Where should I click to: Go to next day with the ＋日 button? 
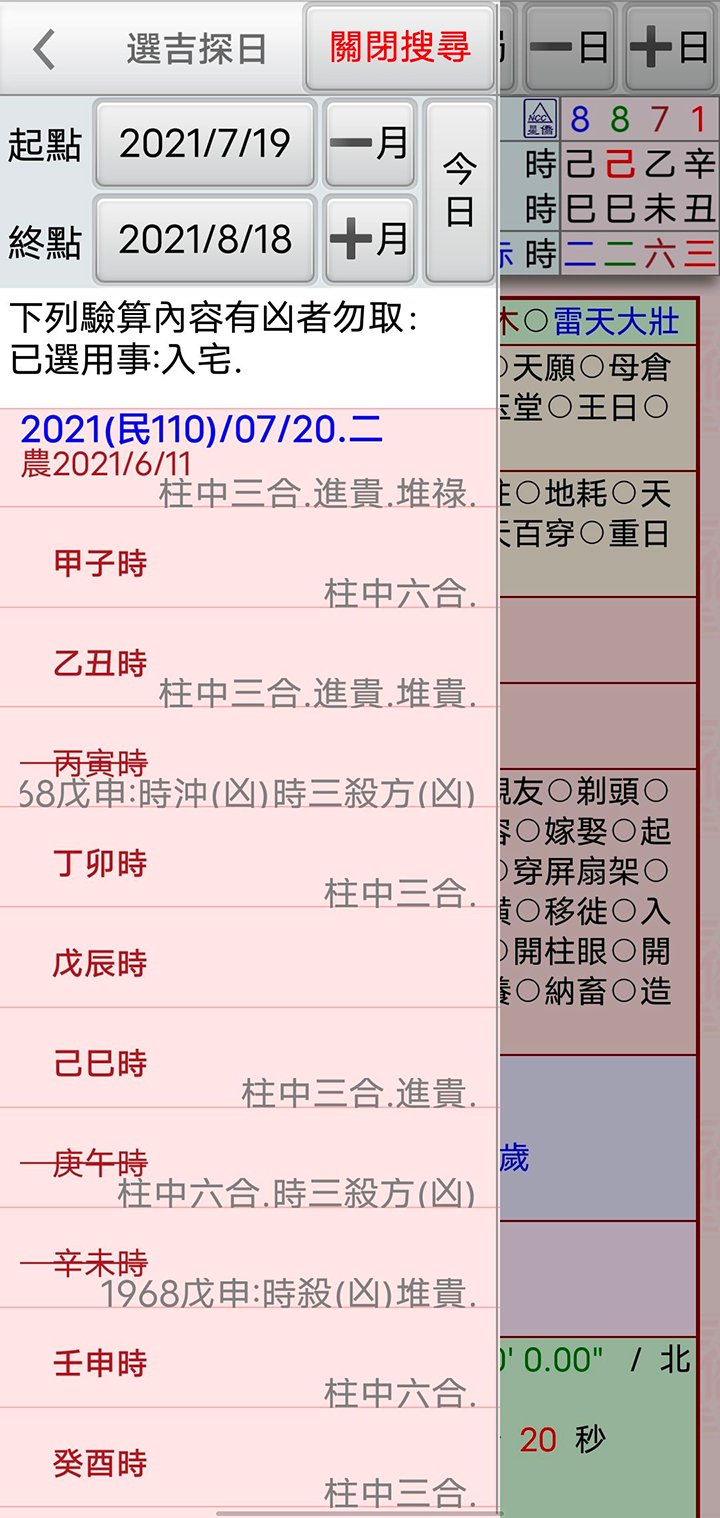pyautogui.click(x=669, y=48)
